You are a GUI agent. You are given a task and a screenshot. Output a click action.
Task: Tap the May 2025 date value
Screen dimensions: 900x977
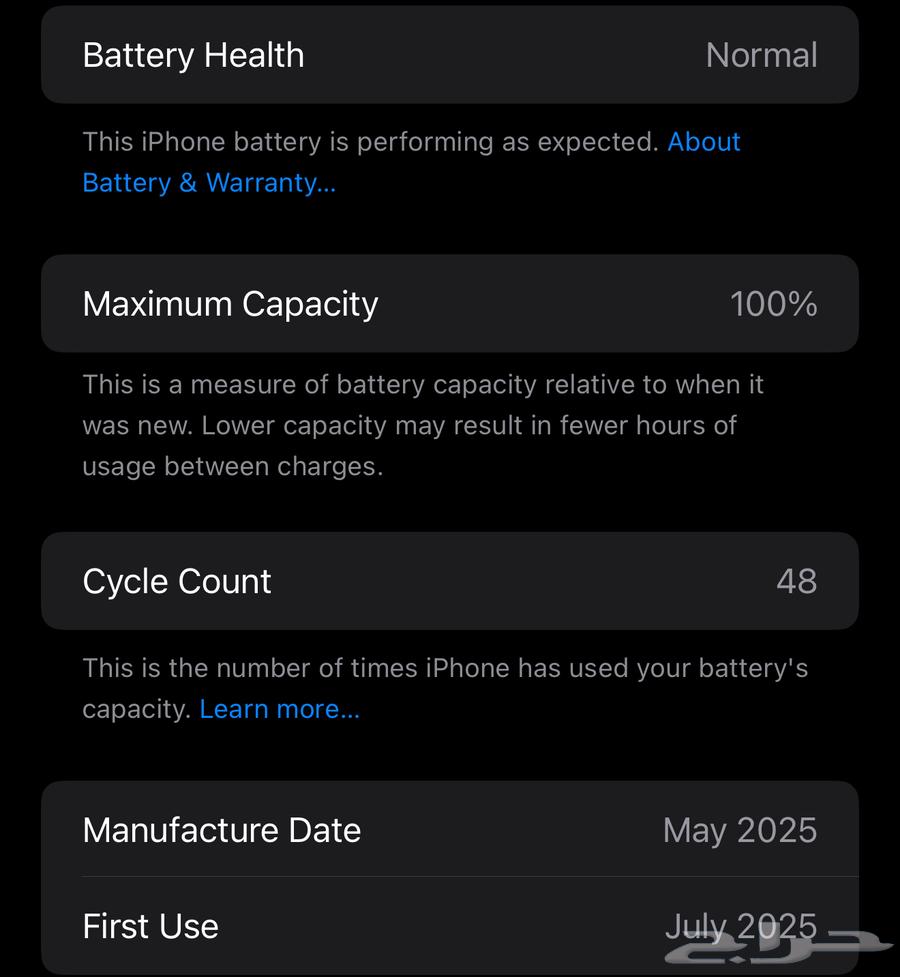739,830
